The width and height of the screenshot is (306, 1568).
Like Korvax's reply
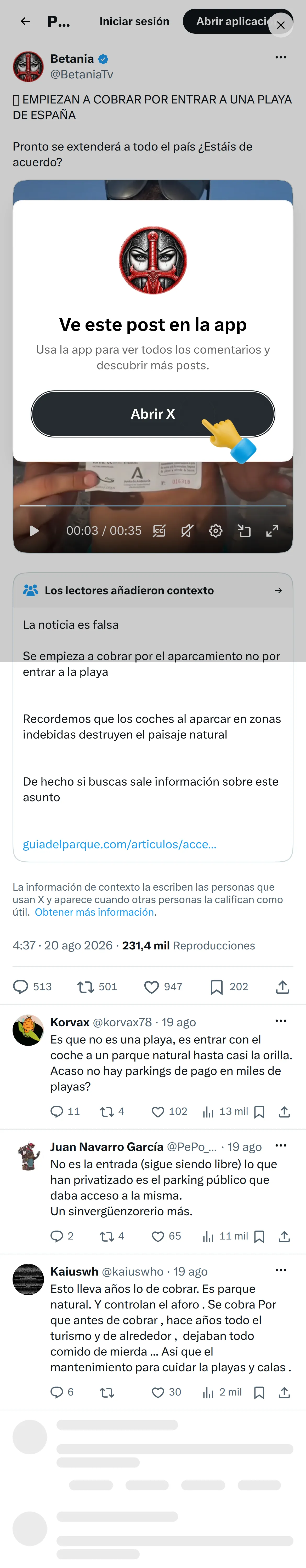[169, 1111]
